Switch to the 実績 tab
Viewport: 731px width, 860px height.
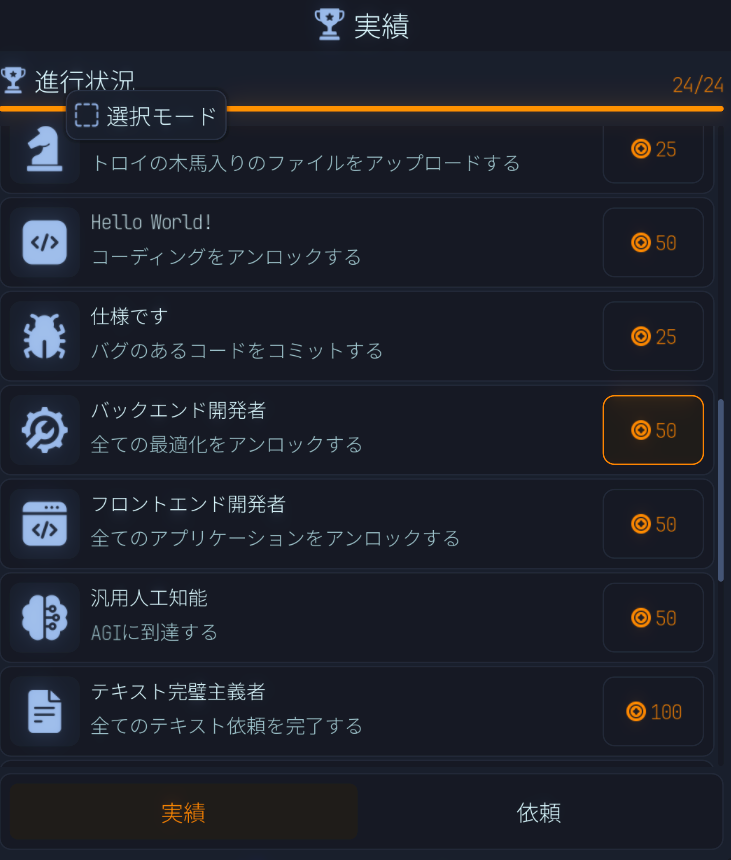click(x=184, y=812)
